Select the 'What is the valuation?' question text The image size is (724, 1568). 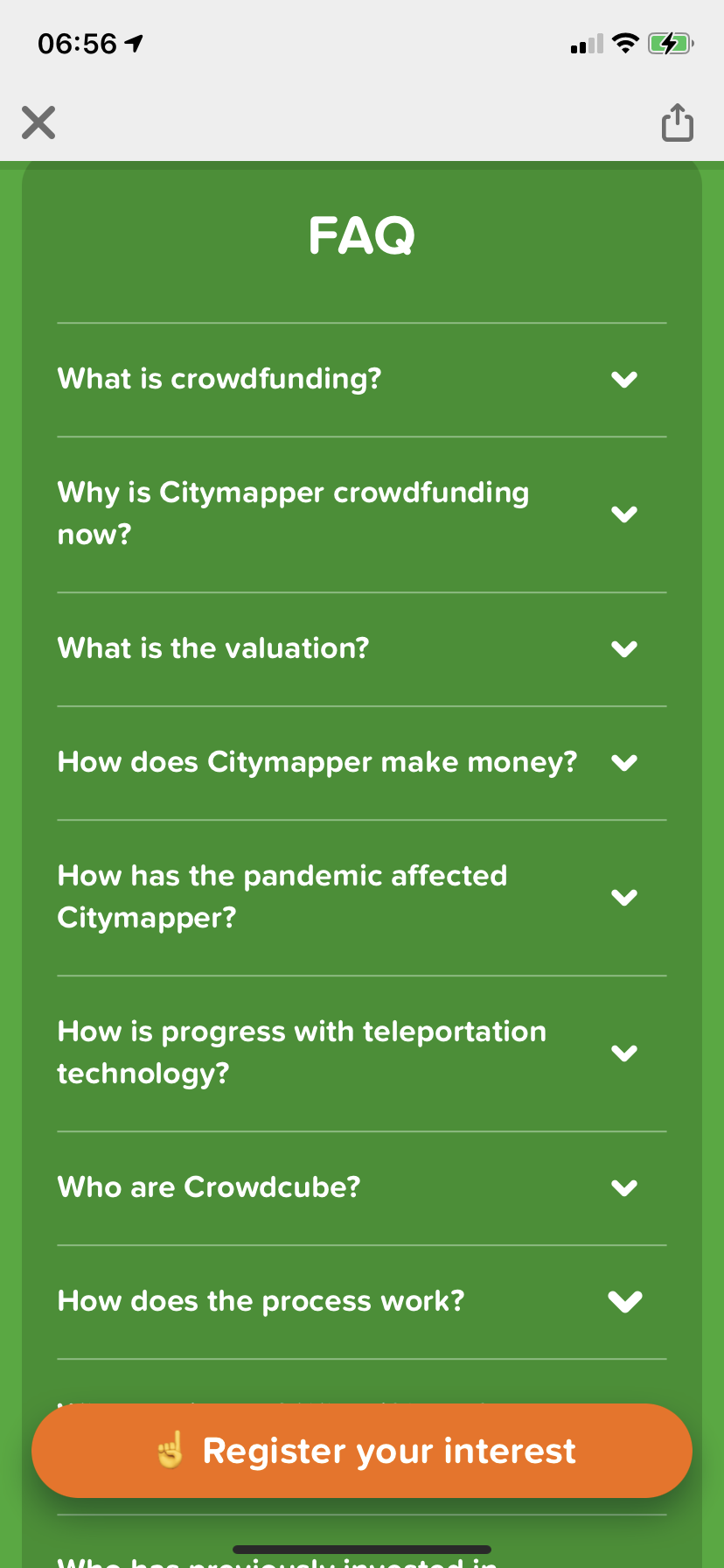212,648
